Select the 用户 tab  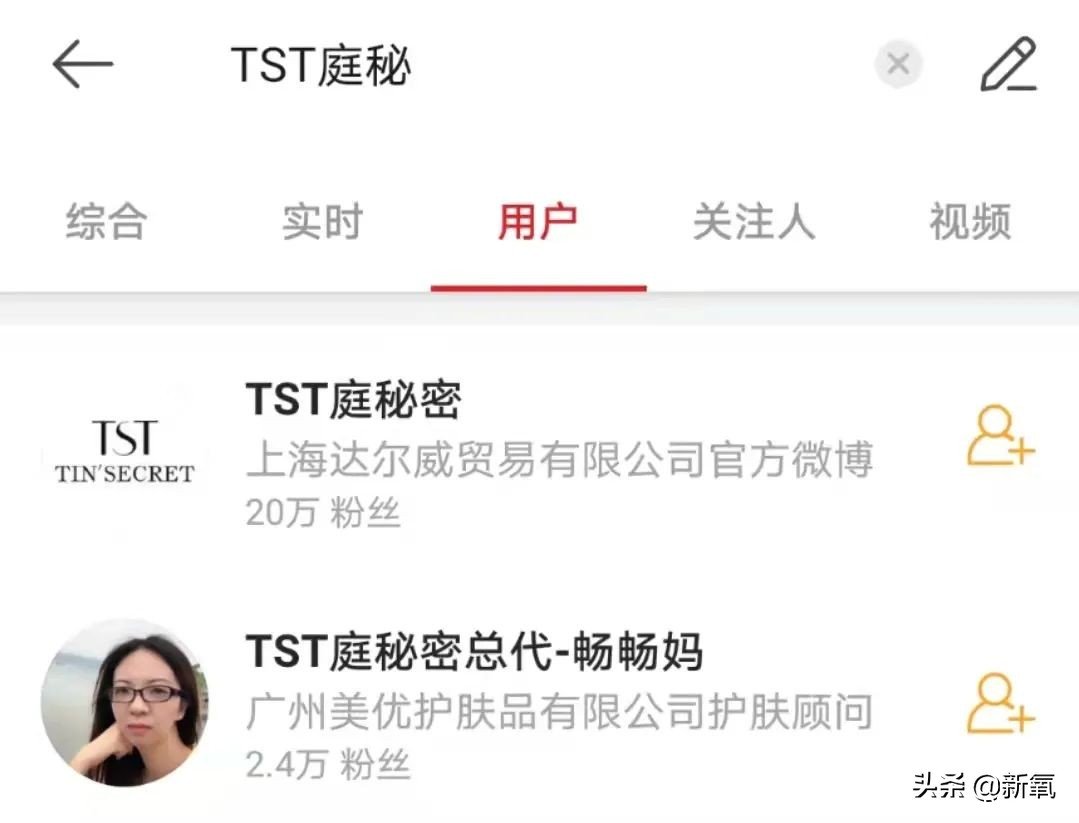click(538, 222)
